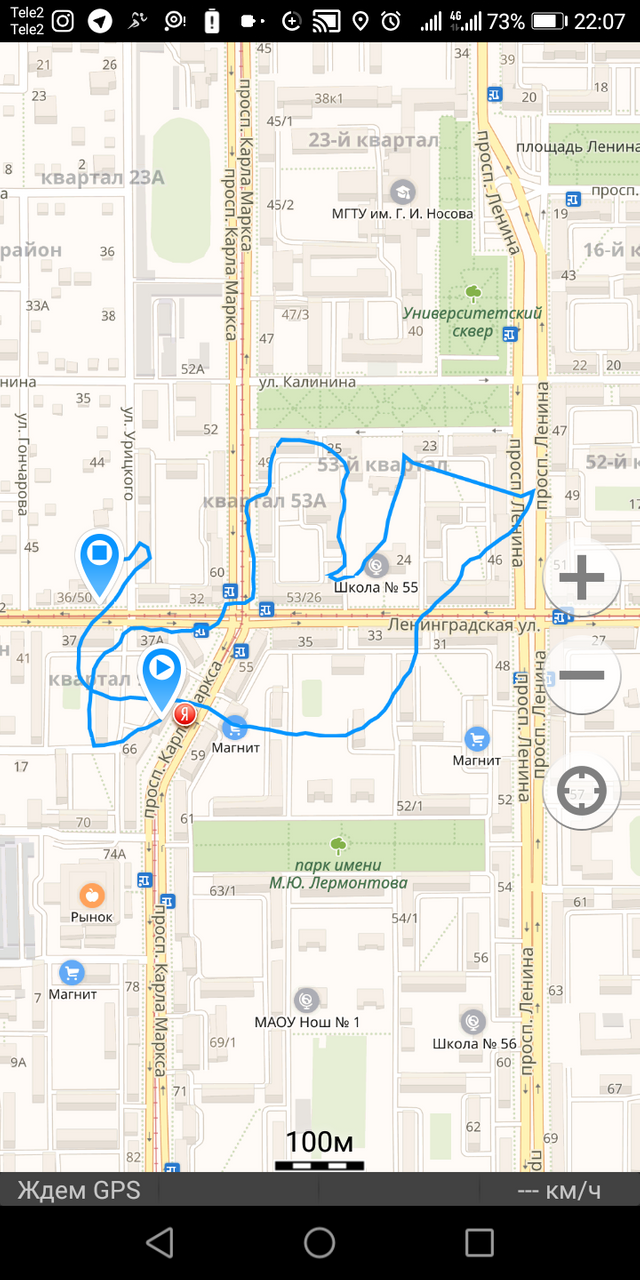Open recent apps overview

479,1242
